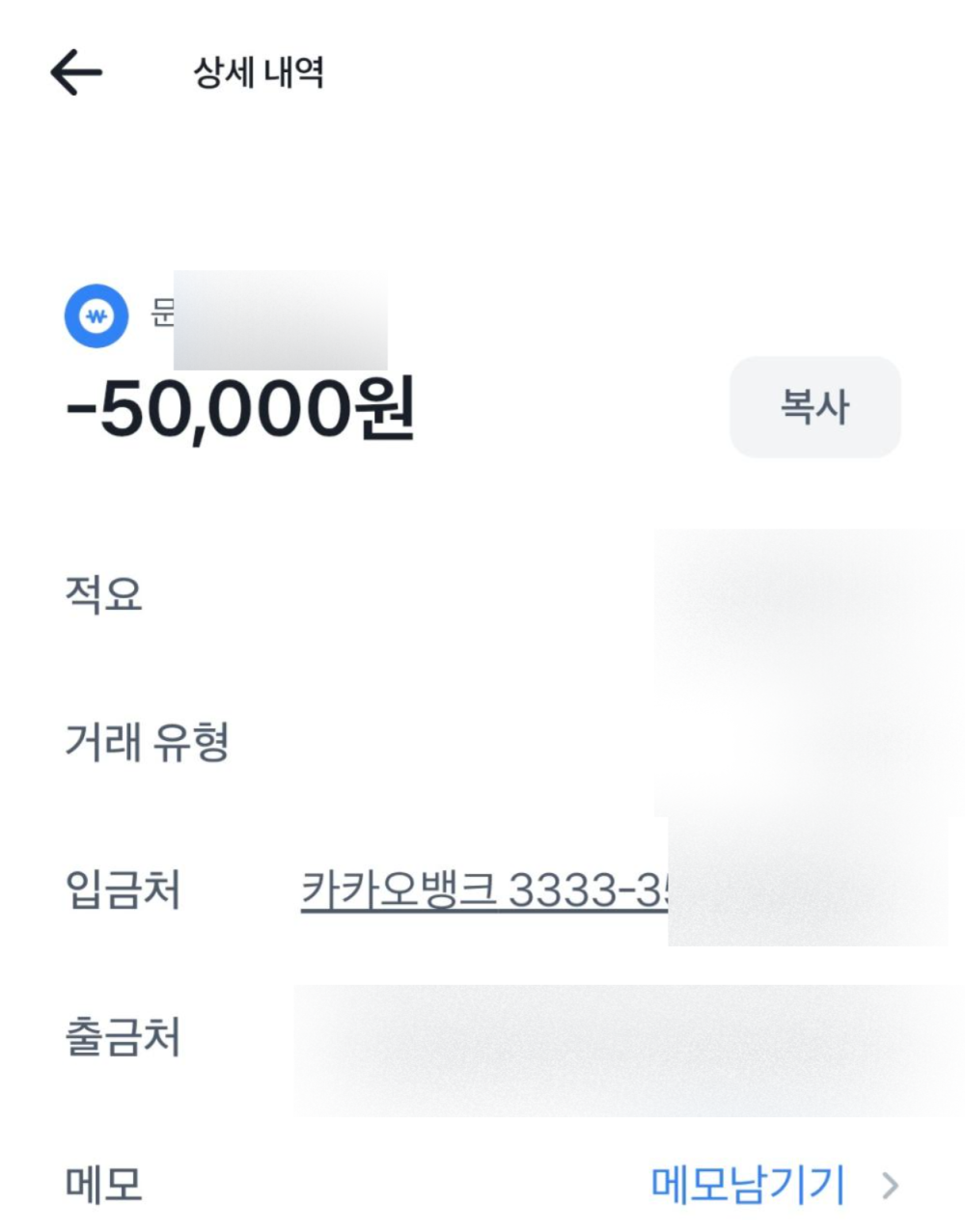Screen dimensions: 965x1232
Task: Tap the 복사 button
Action: coord(814,407)
